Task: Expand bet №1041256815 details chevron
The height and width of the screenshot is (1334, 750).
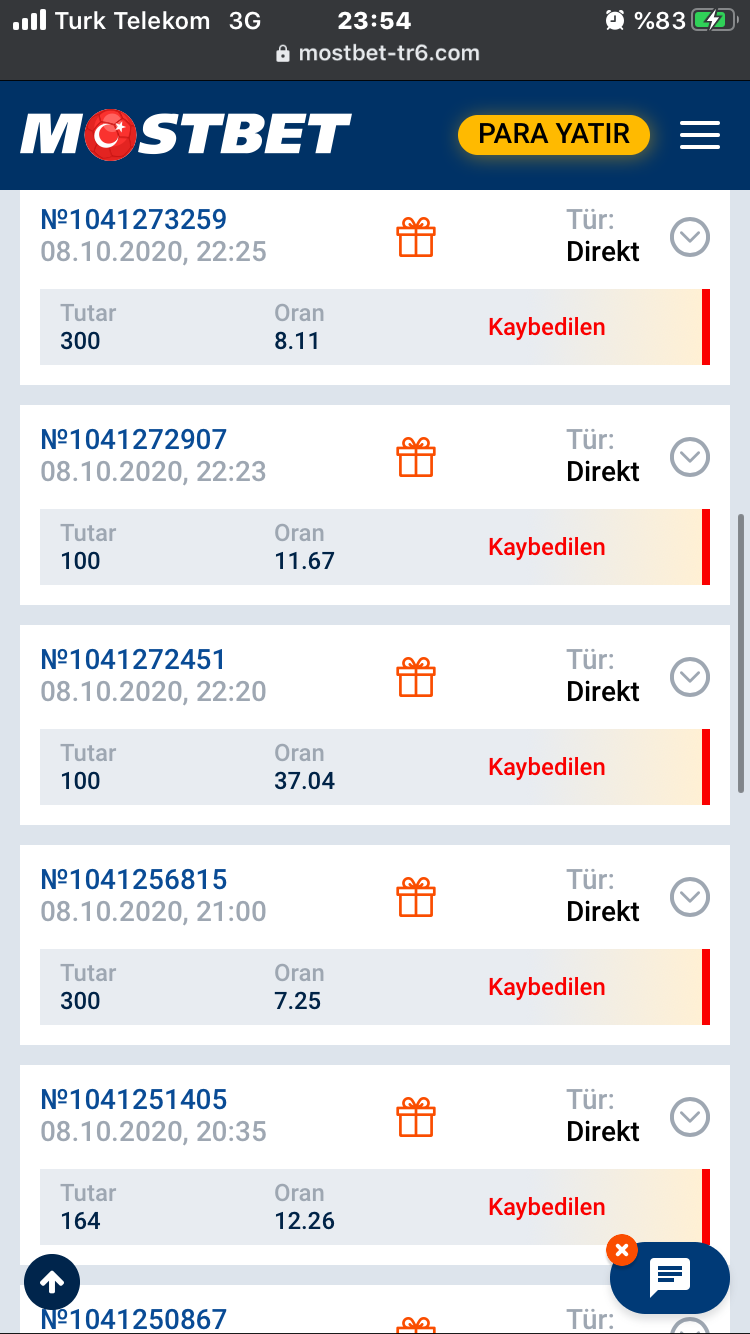Action: (690, 897)
